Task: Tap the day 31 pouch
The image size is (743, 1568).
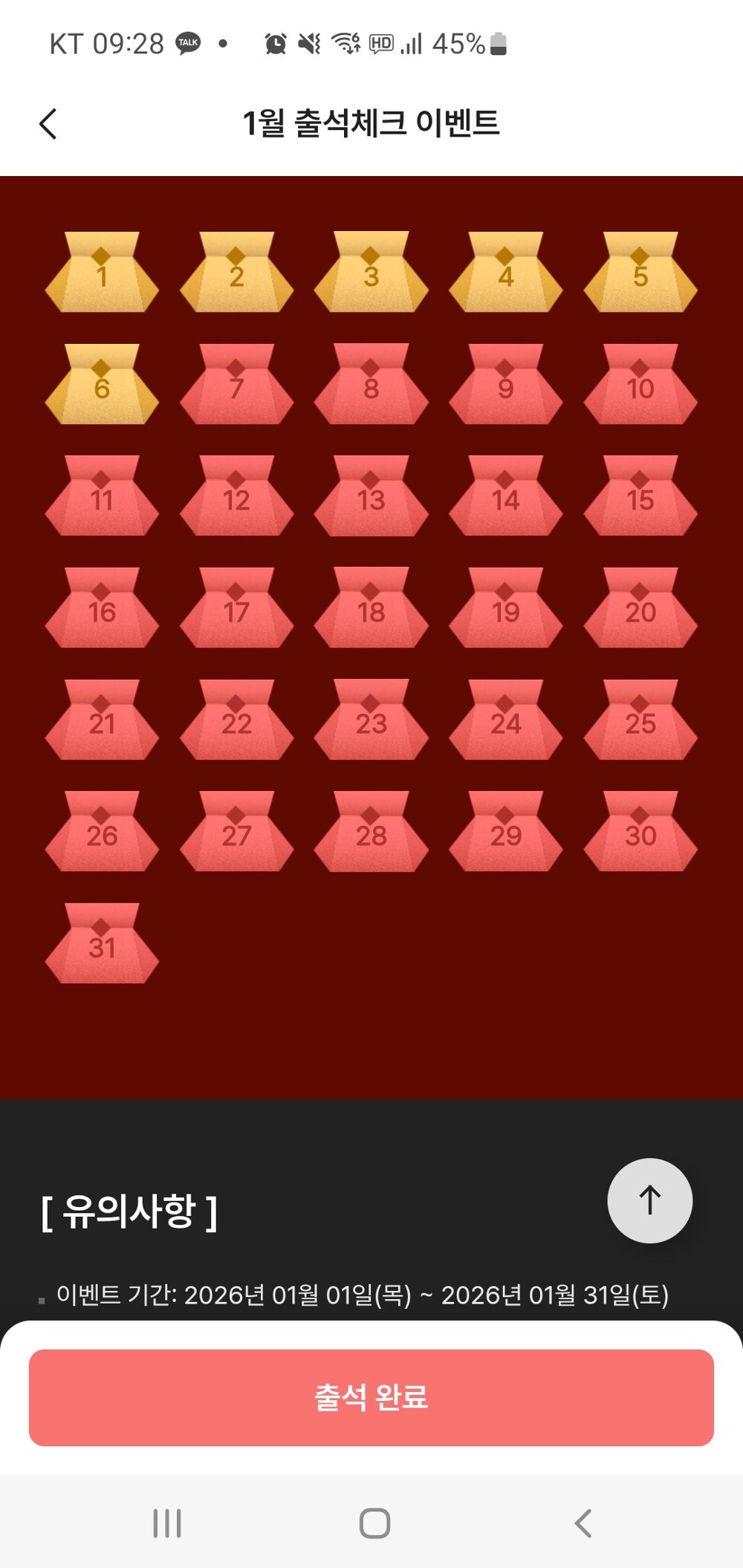Action: [102, 944]
